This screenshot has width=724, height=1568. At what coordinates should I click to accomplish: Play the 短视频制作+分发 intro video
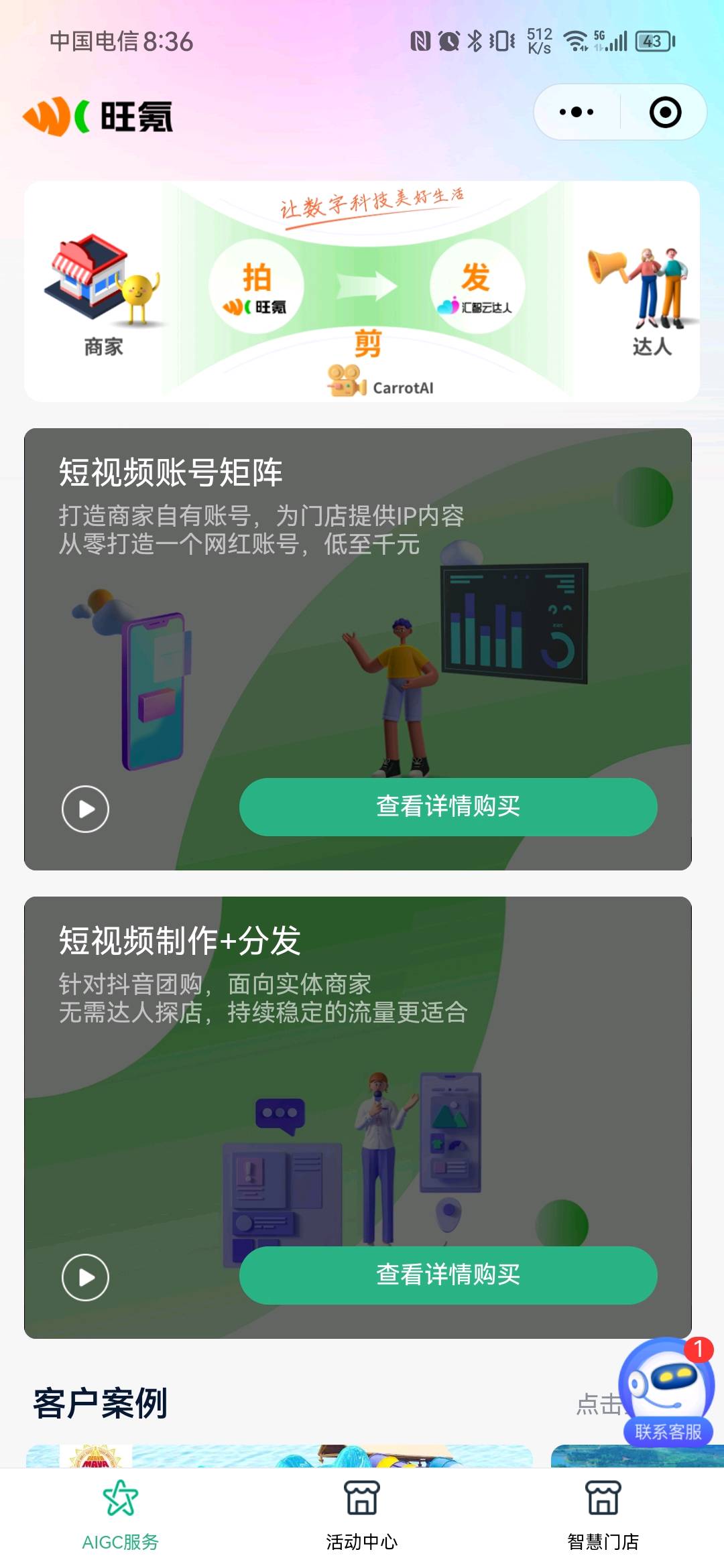point(85,1277)
